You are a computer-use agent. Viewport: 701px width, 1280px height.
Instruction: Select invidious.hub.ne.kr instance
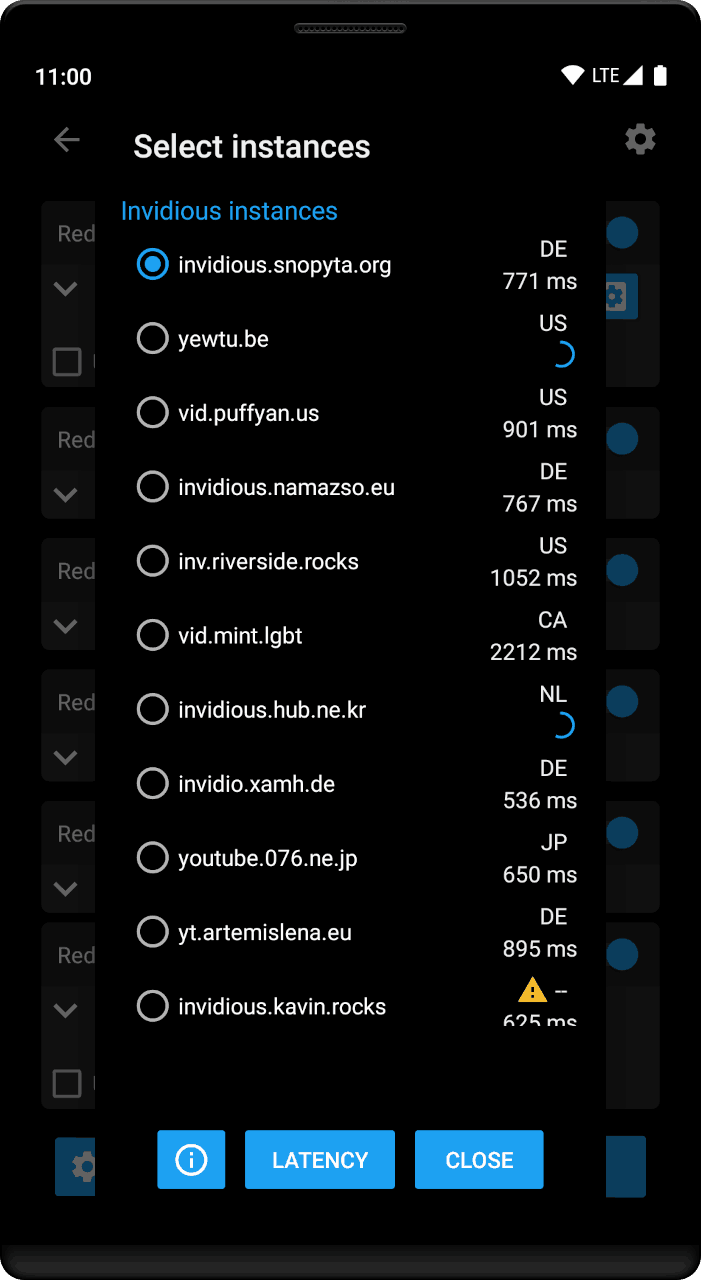click(153, 710)
